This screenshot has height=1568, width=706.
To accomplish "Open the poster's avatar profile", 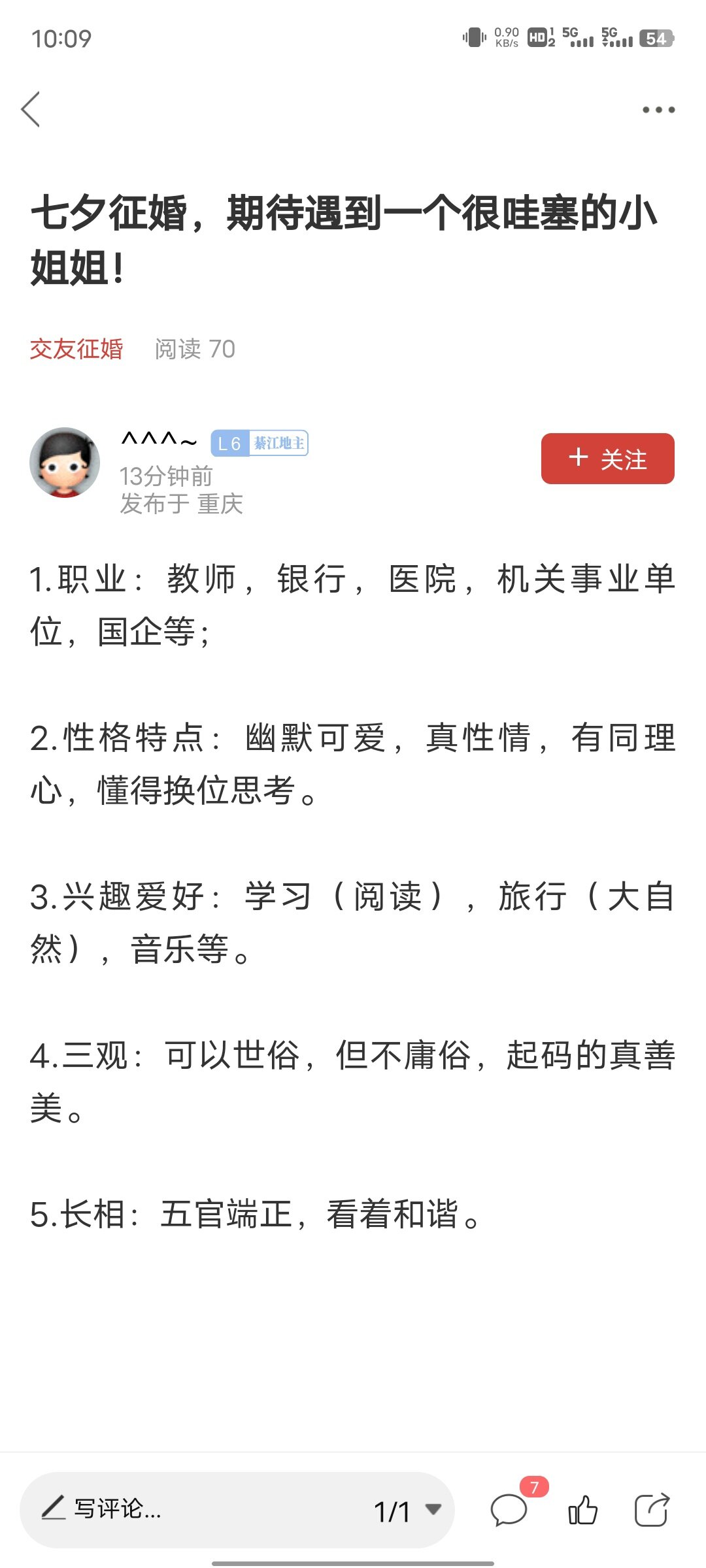I will [x=65, y=463].
